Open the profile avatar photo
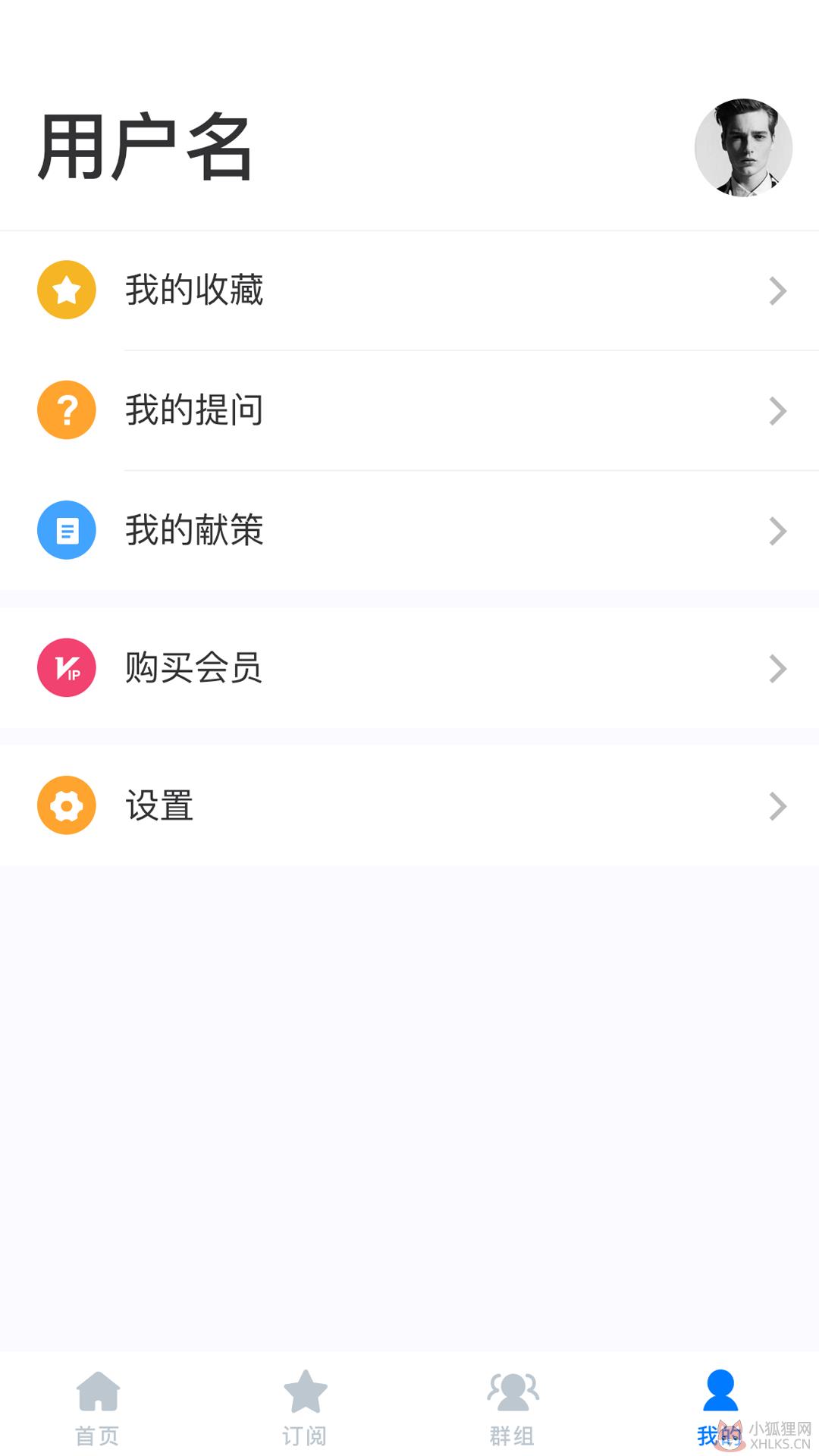Image resolution: width=819 pixels, height=1456 pixels. click(x=743, y=148)
